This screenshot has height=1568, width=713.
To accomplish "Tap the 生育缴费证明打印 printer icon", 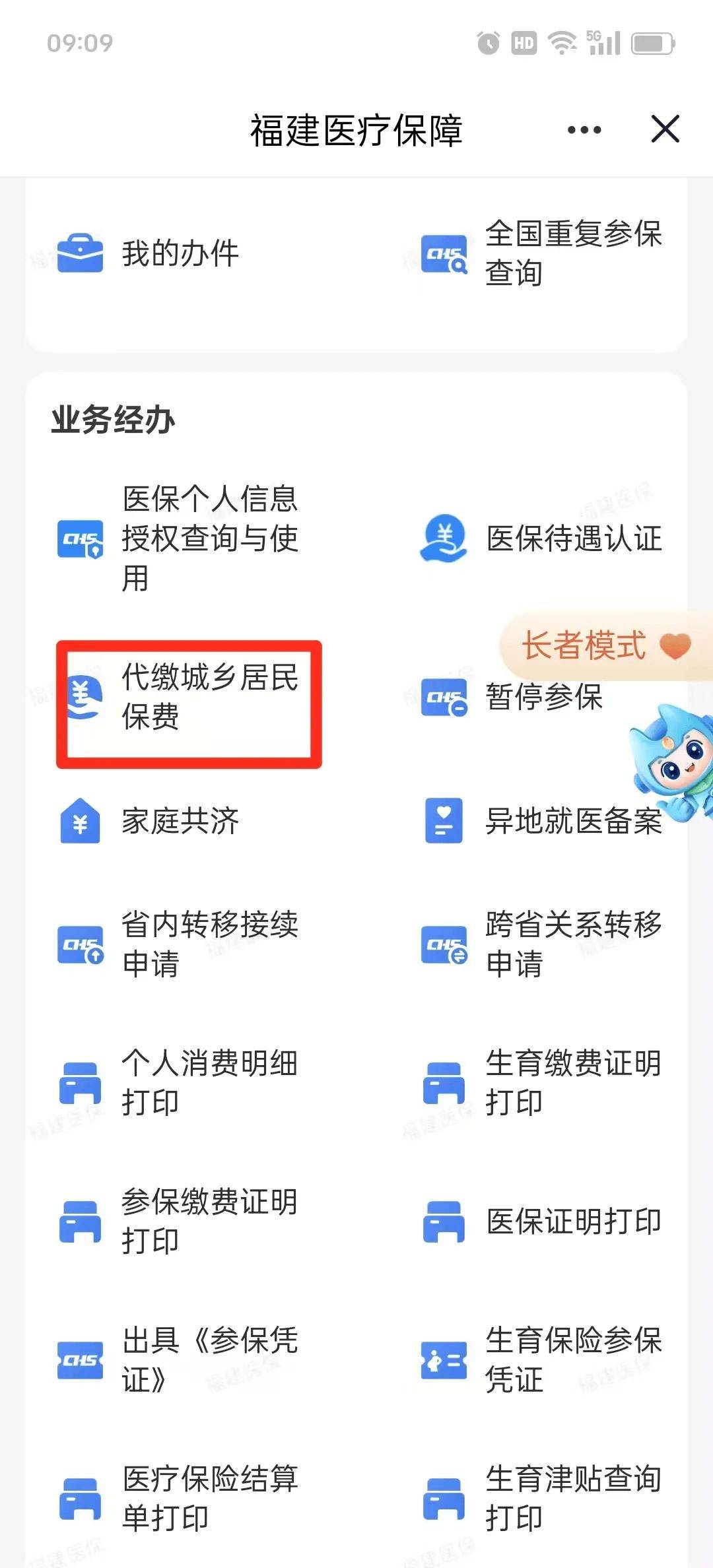I will (443, 1082).
